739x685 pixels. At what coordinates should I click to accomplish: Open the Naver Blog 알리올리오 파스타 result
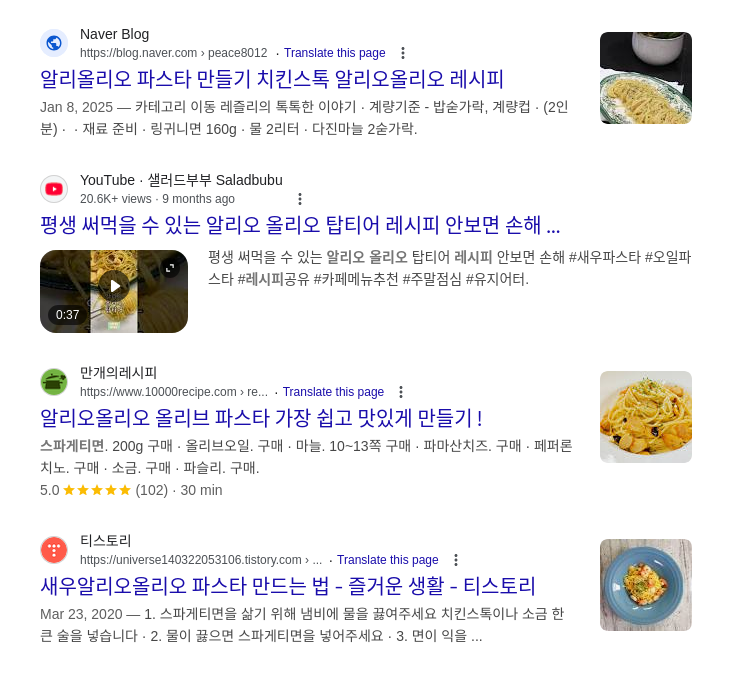[271, 79]
